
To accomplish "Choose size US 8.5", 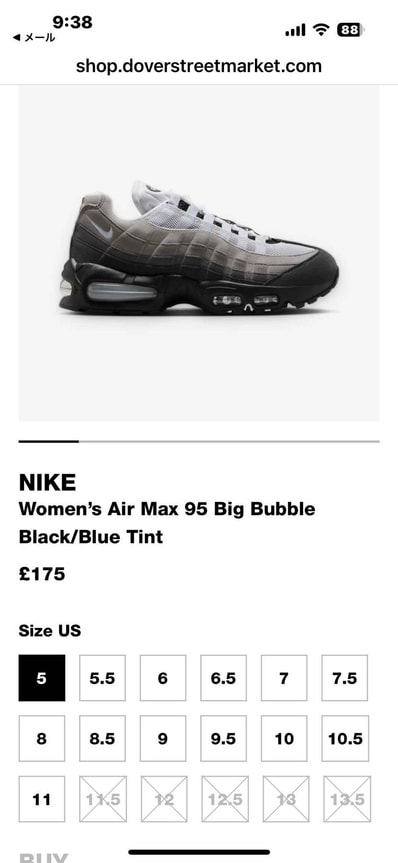I will (102, 738).
